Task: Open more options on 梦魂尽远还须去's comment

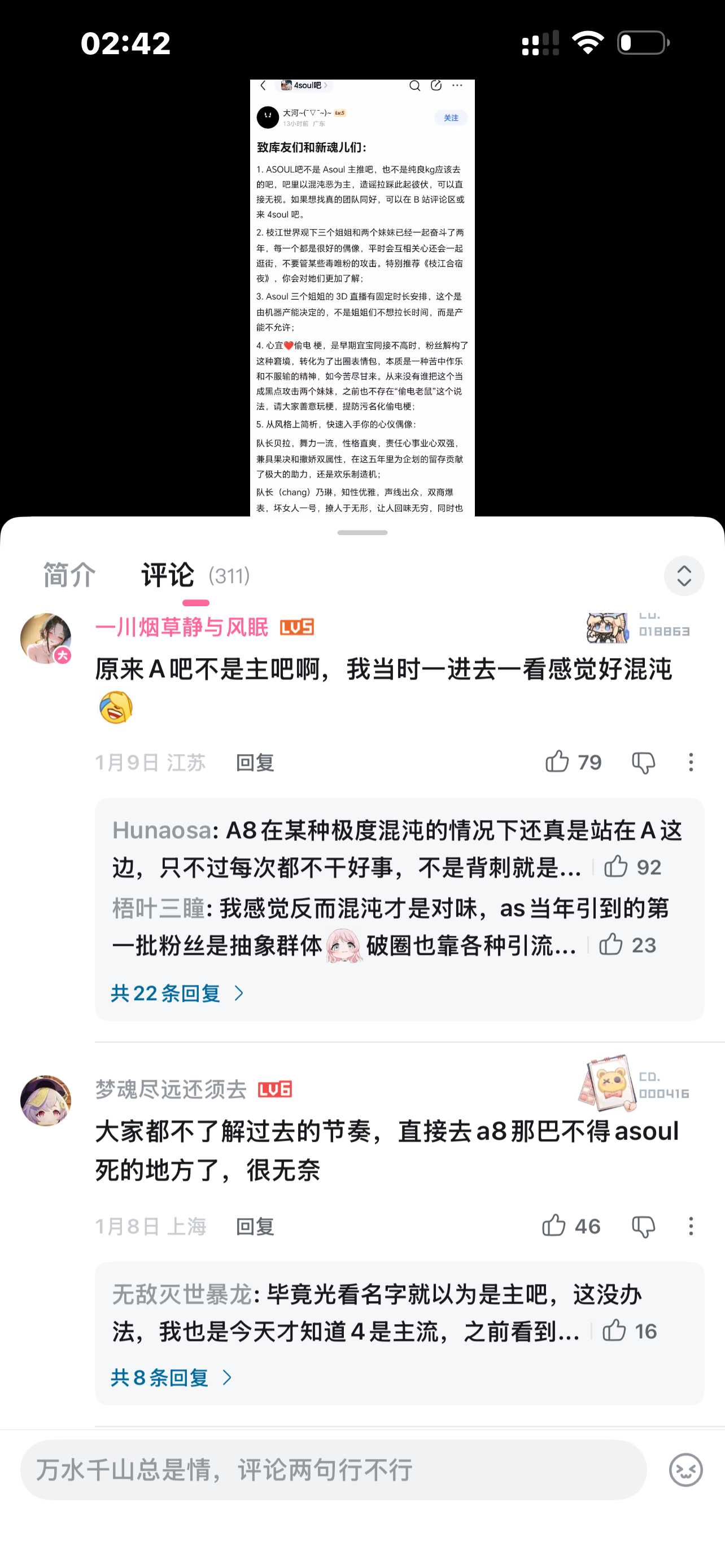Action: click(691, 1226)
